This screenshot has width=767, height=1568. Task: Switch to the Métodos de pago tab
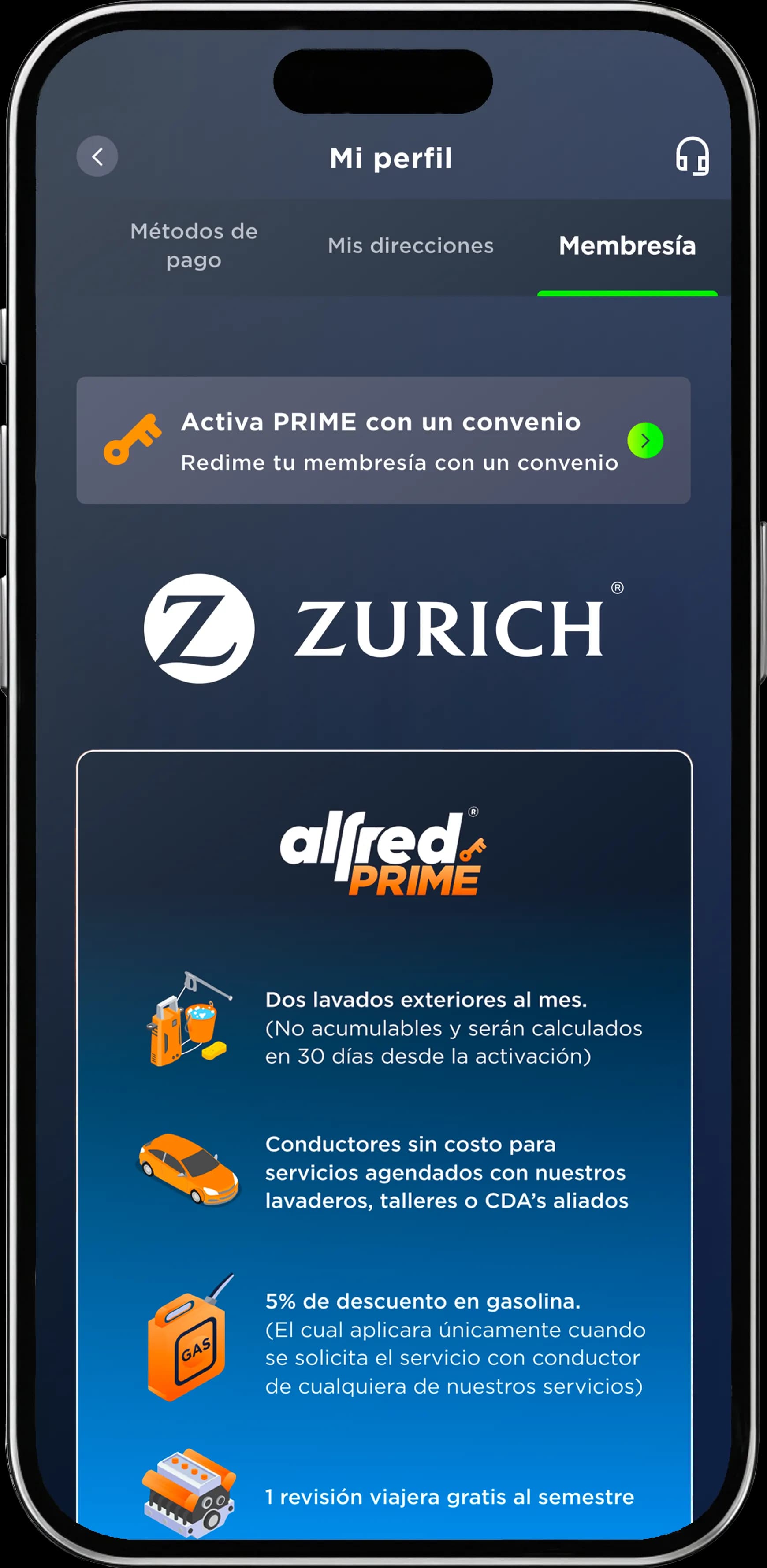tap(194, 246)
